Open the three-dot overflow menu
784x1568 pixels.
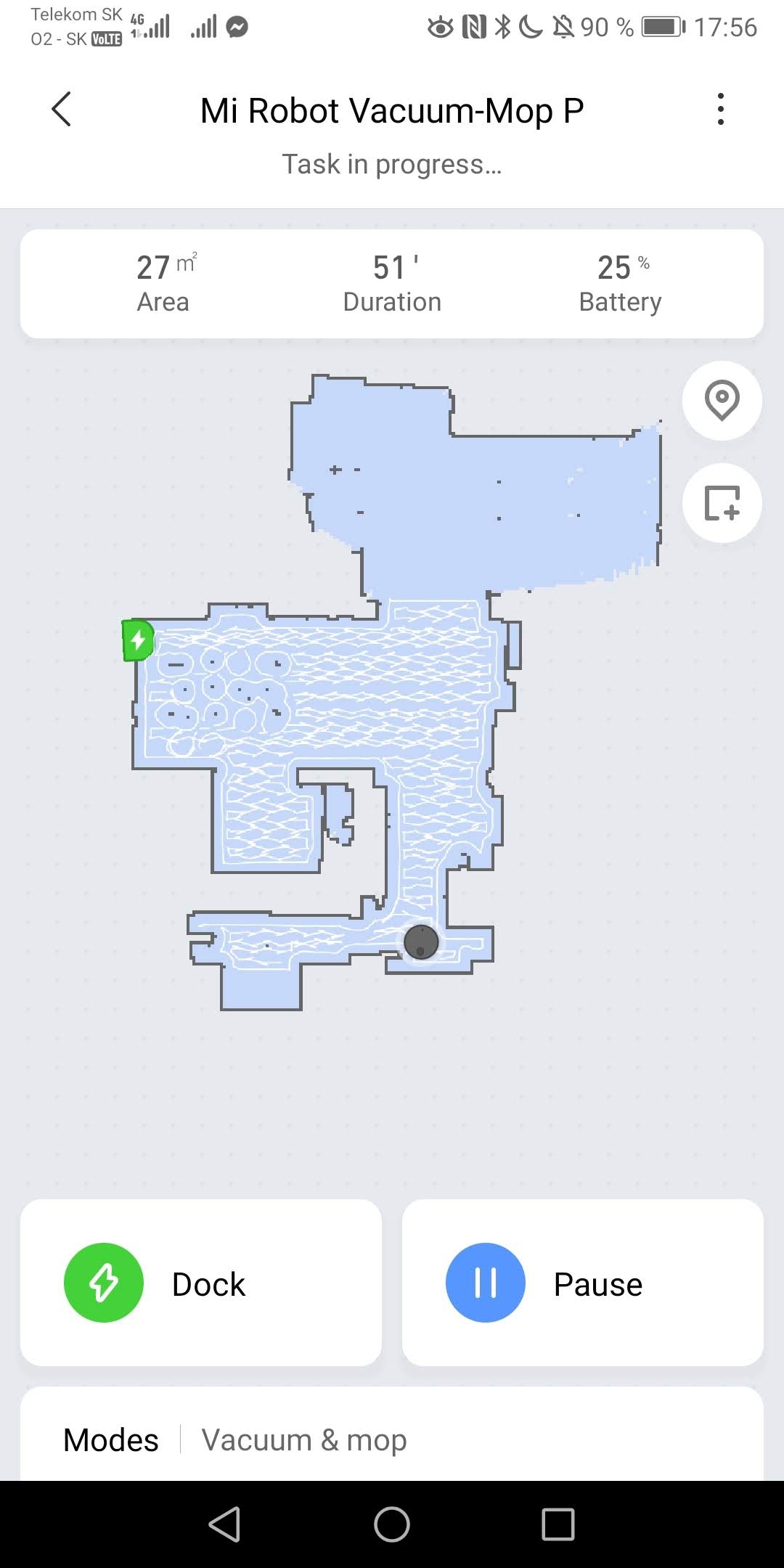[x=720, y=110]
